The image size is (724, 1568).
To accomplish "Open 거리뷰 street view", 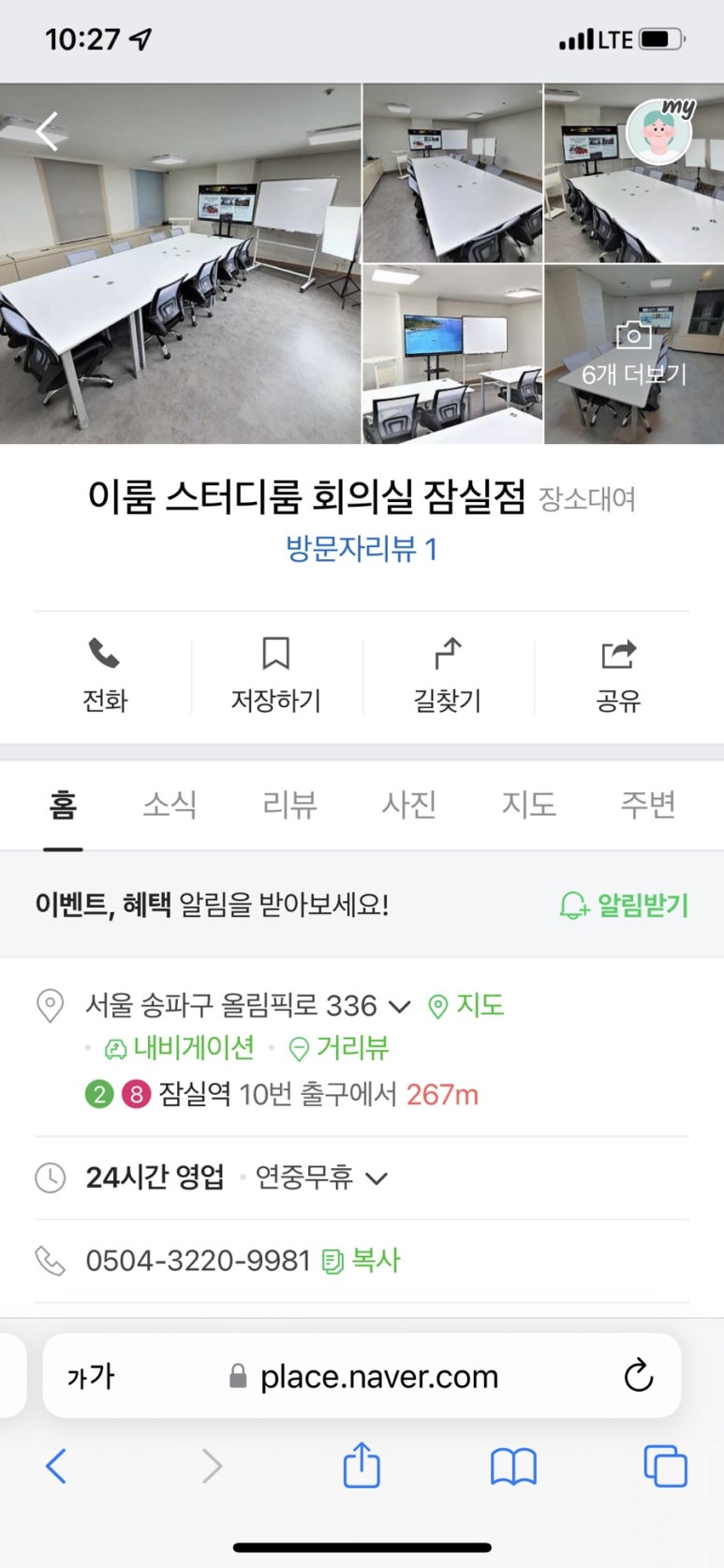I will 339,1048.
